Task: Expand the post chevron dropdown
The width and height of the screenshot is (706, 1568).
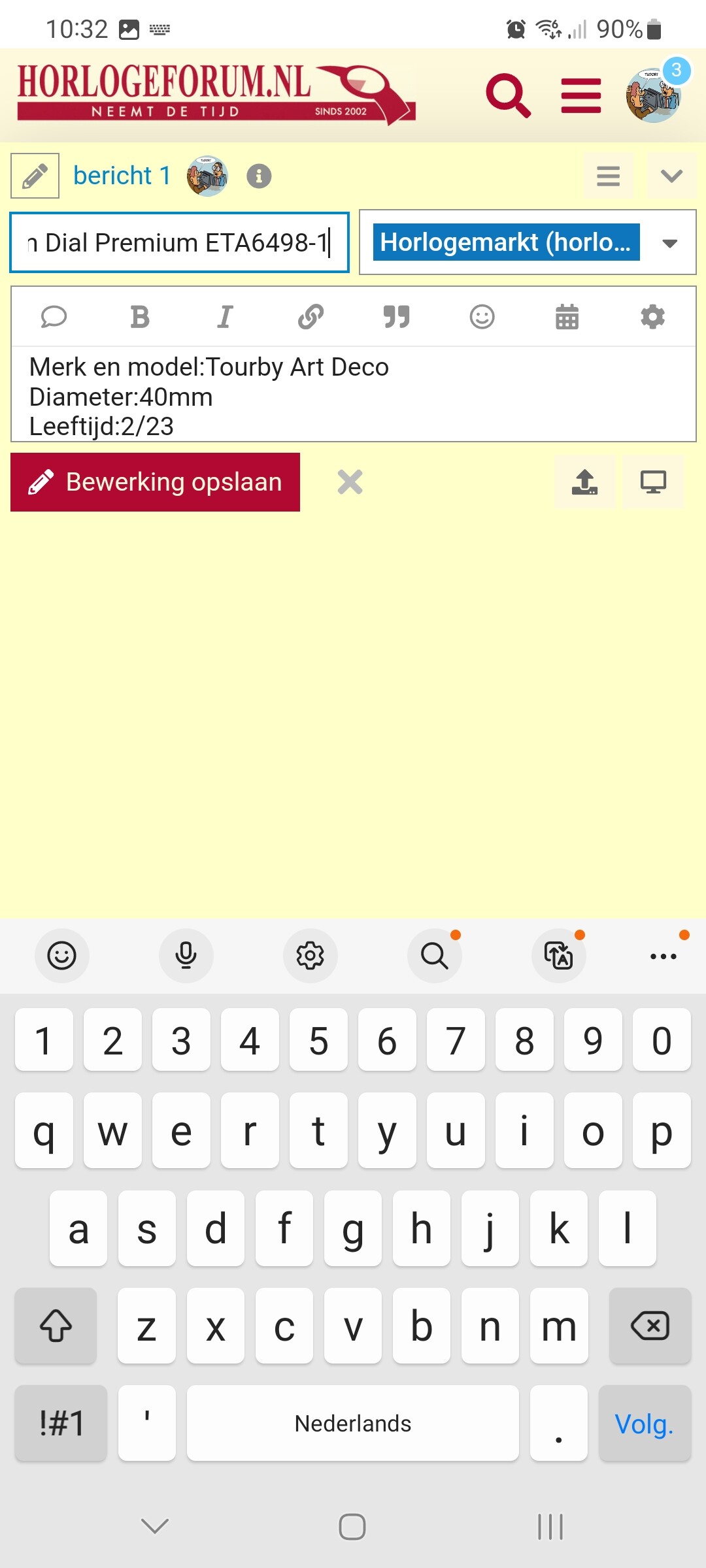Action: (671, 176)
